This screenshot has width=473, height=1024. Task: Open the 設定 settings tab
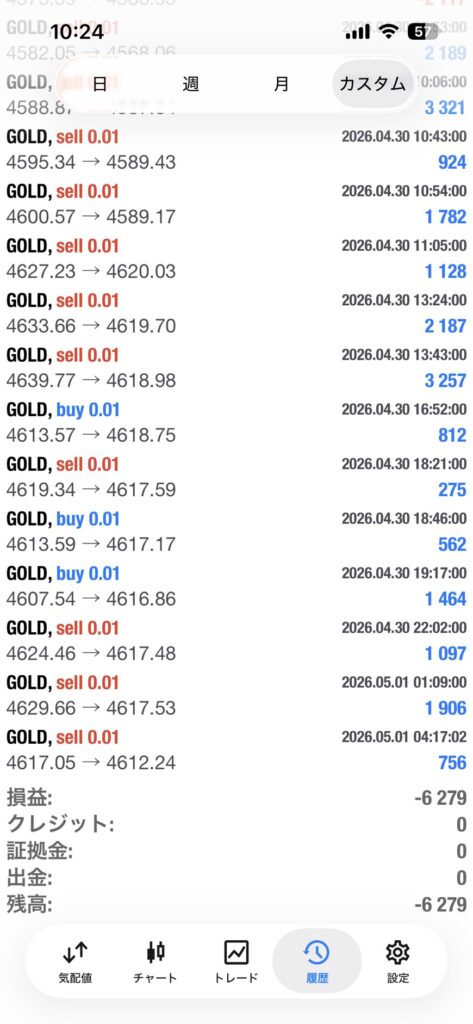tap(397, 961)
